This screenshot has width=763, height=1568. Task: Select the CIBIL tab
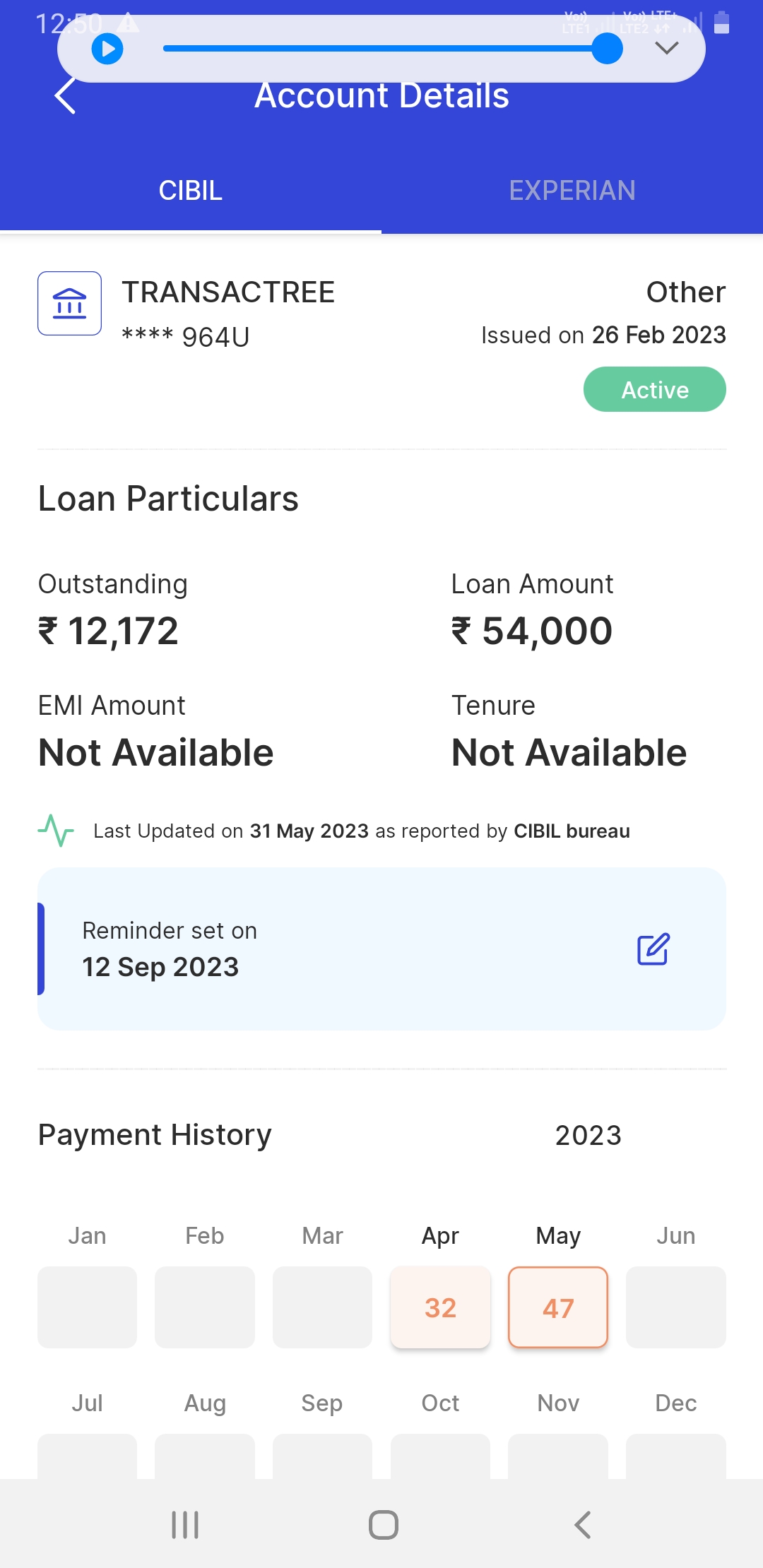[191, 191]
